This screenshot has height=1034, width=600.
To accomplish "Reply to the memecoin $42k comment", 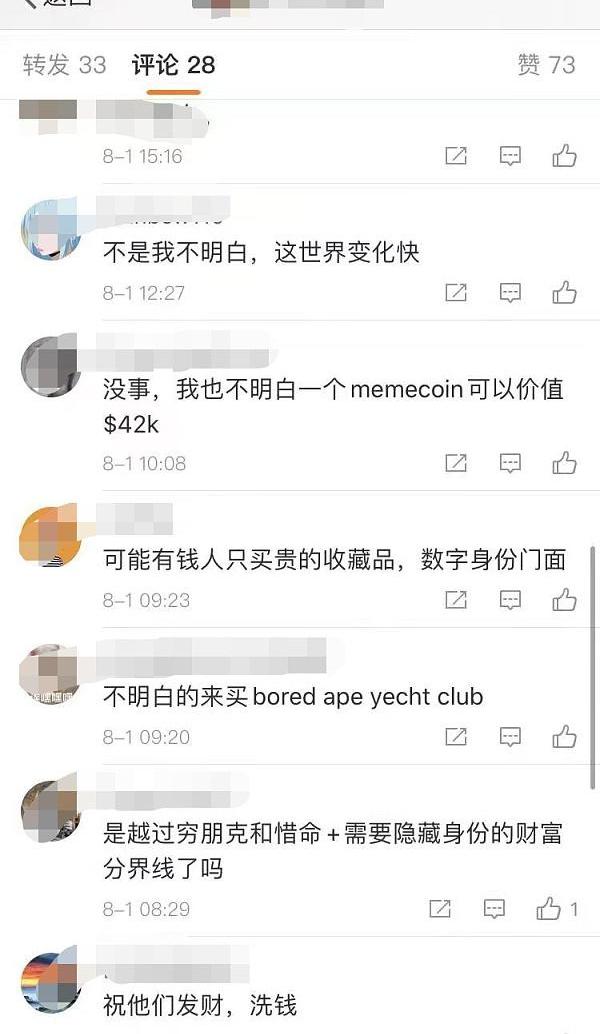I will [510, 463].
